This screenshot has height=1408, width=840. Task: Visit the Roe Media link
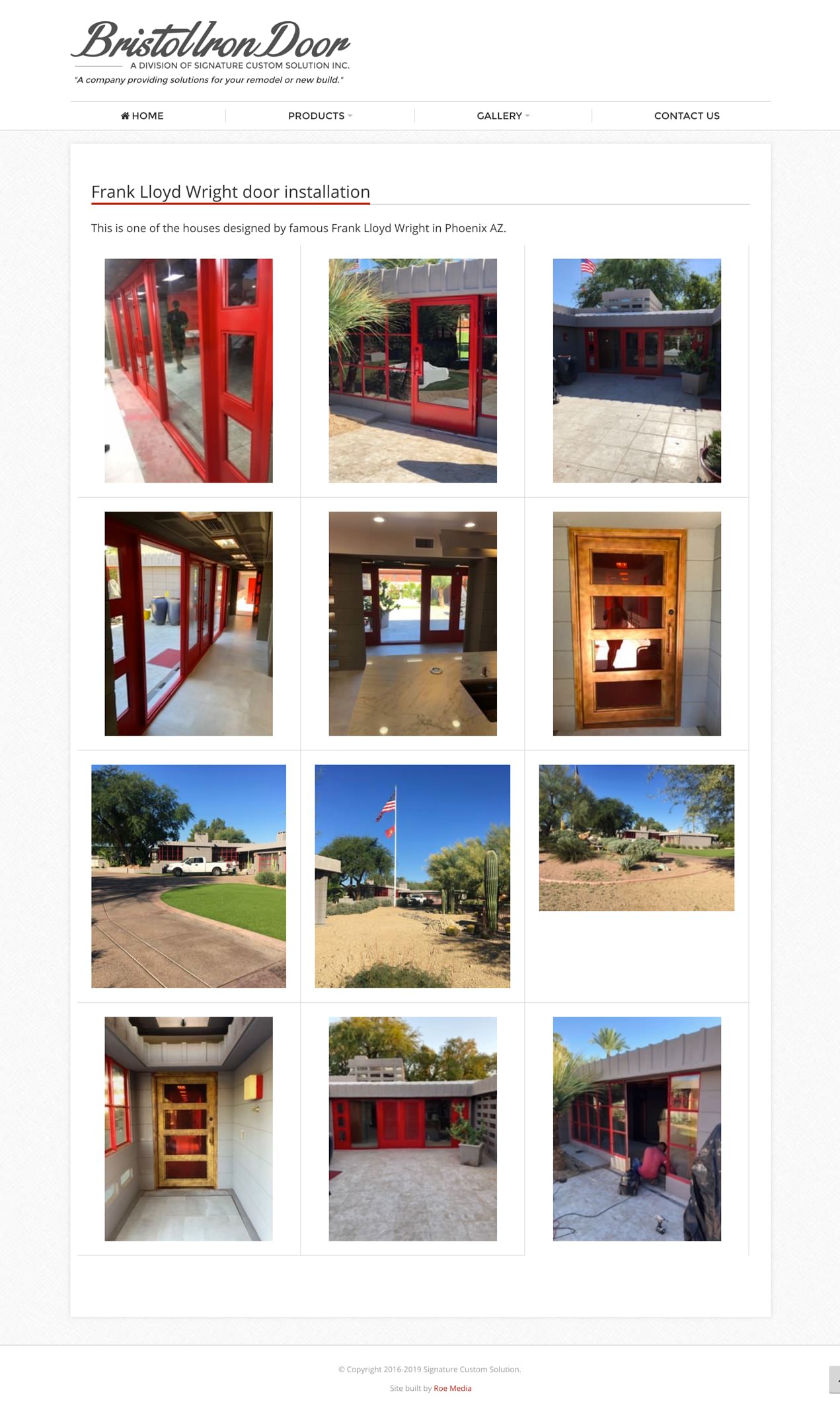point(452,1388)
